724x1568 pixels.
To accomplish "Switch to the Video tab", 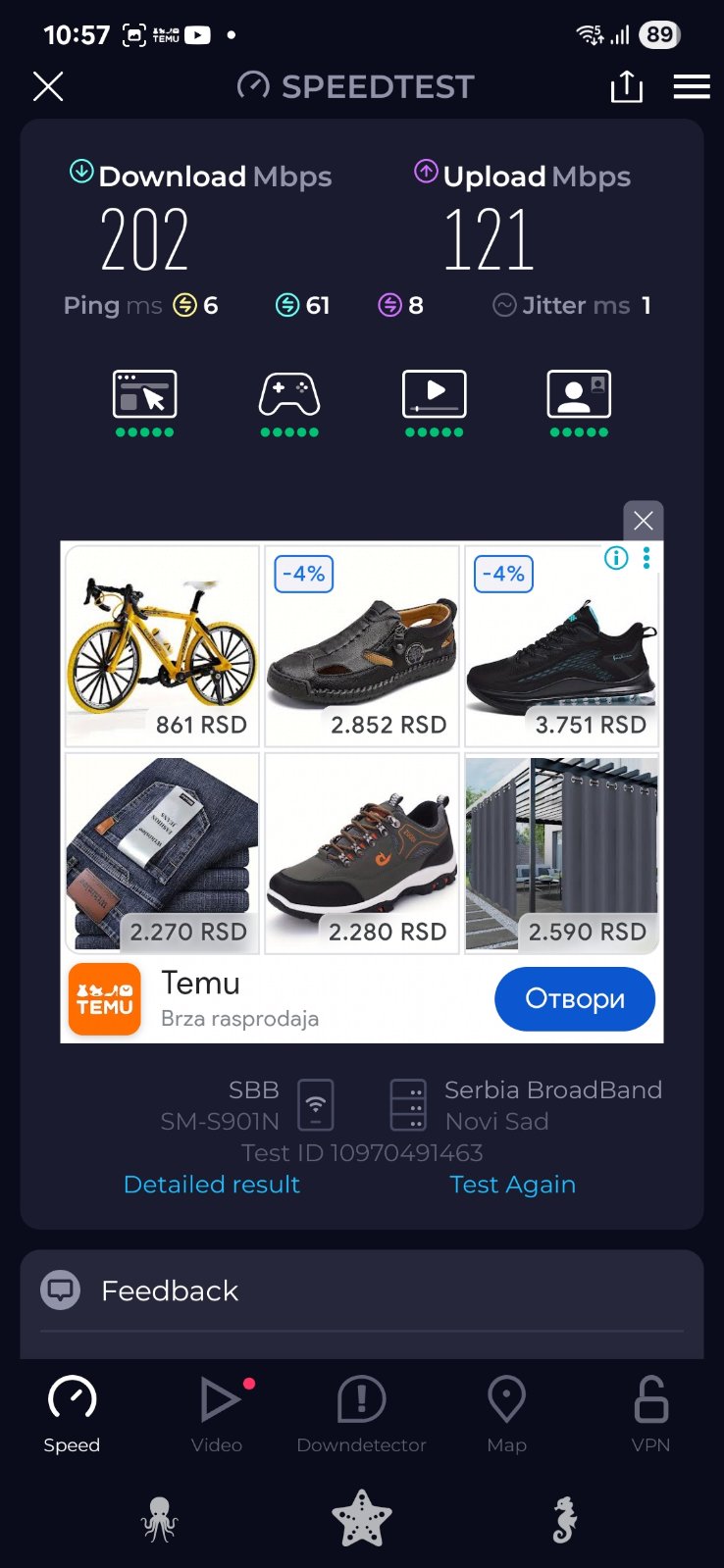I will pyautogui.click(x=217, y=1413).
